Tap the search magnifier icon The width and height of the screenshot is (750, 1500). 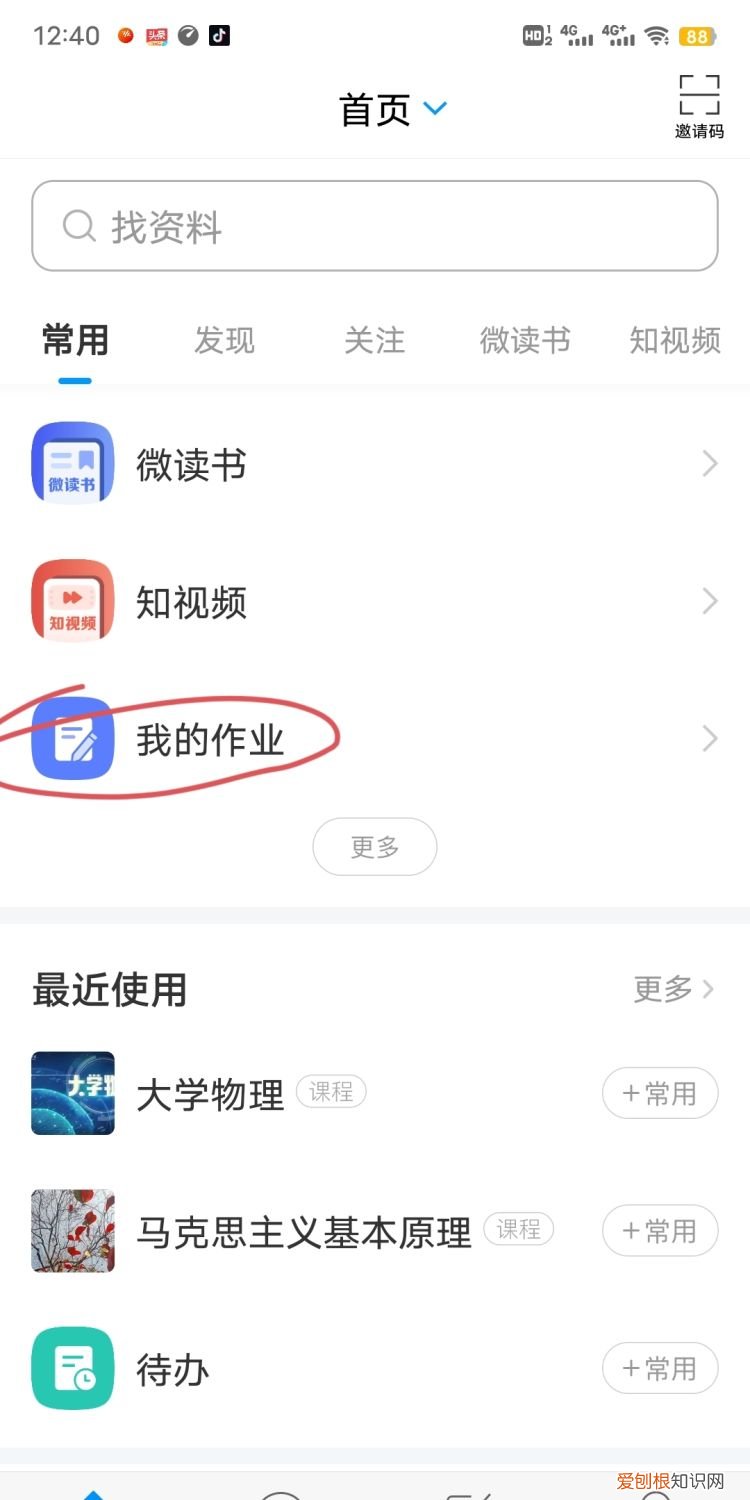click(78, 227)
